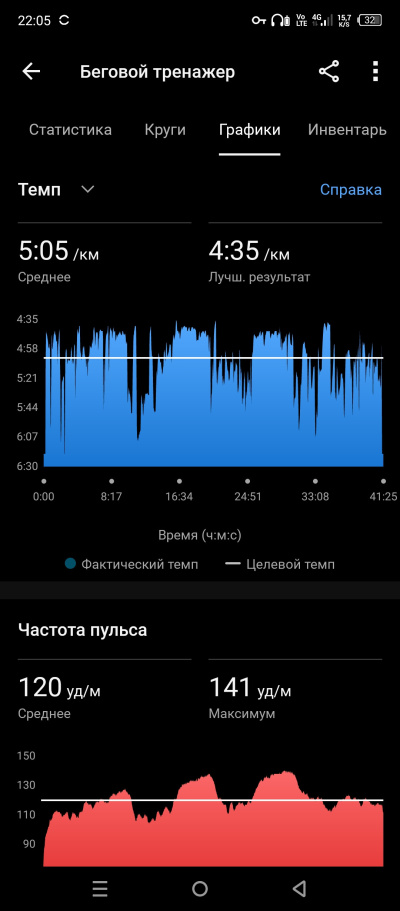400x911 pixels.
Task: Share this treadmill activity
Action: (328, 71)
